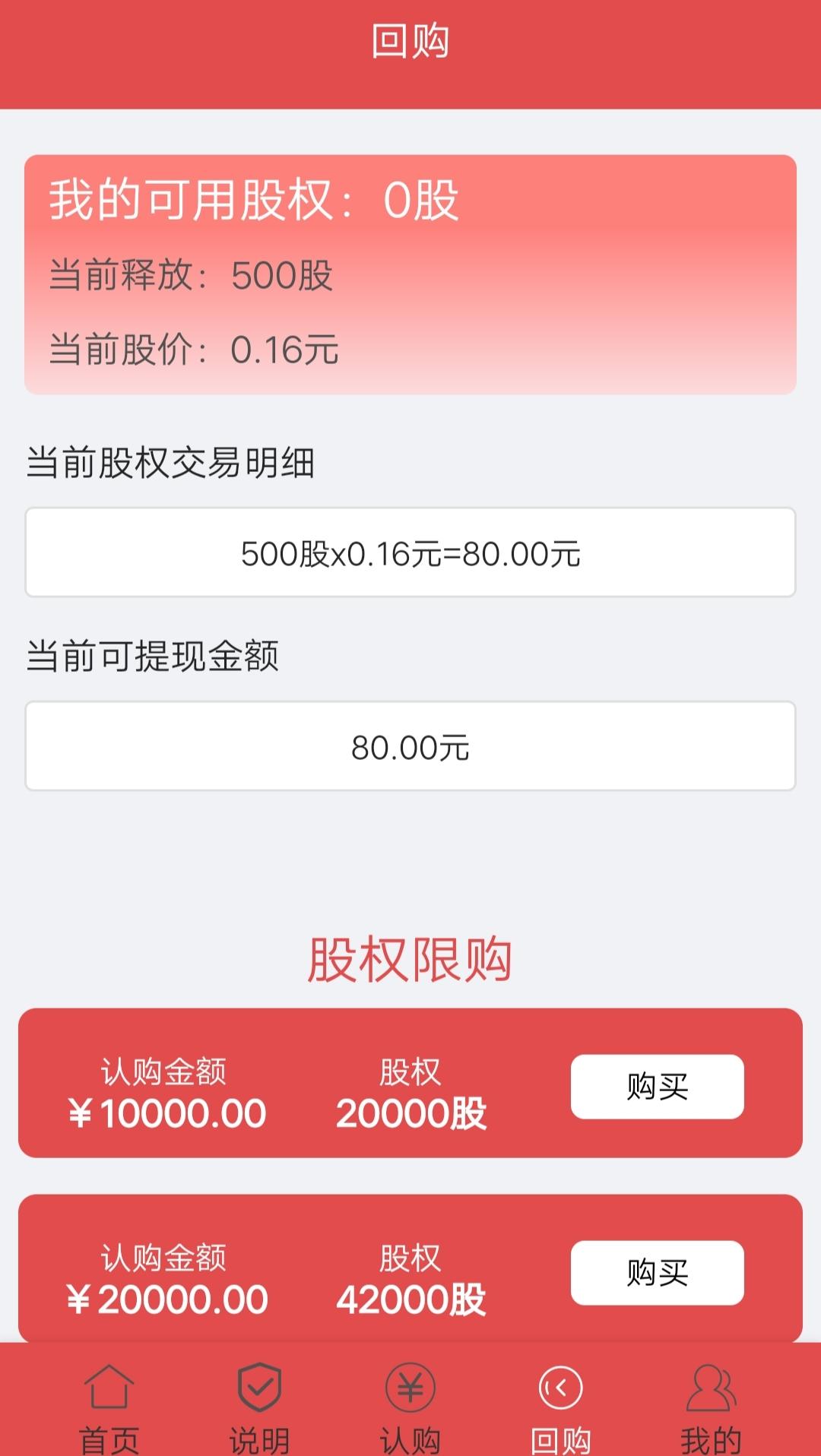
Task: Tap 购买 for the 10000 yuan package
Action: (658, 1087)
